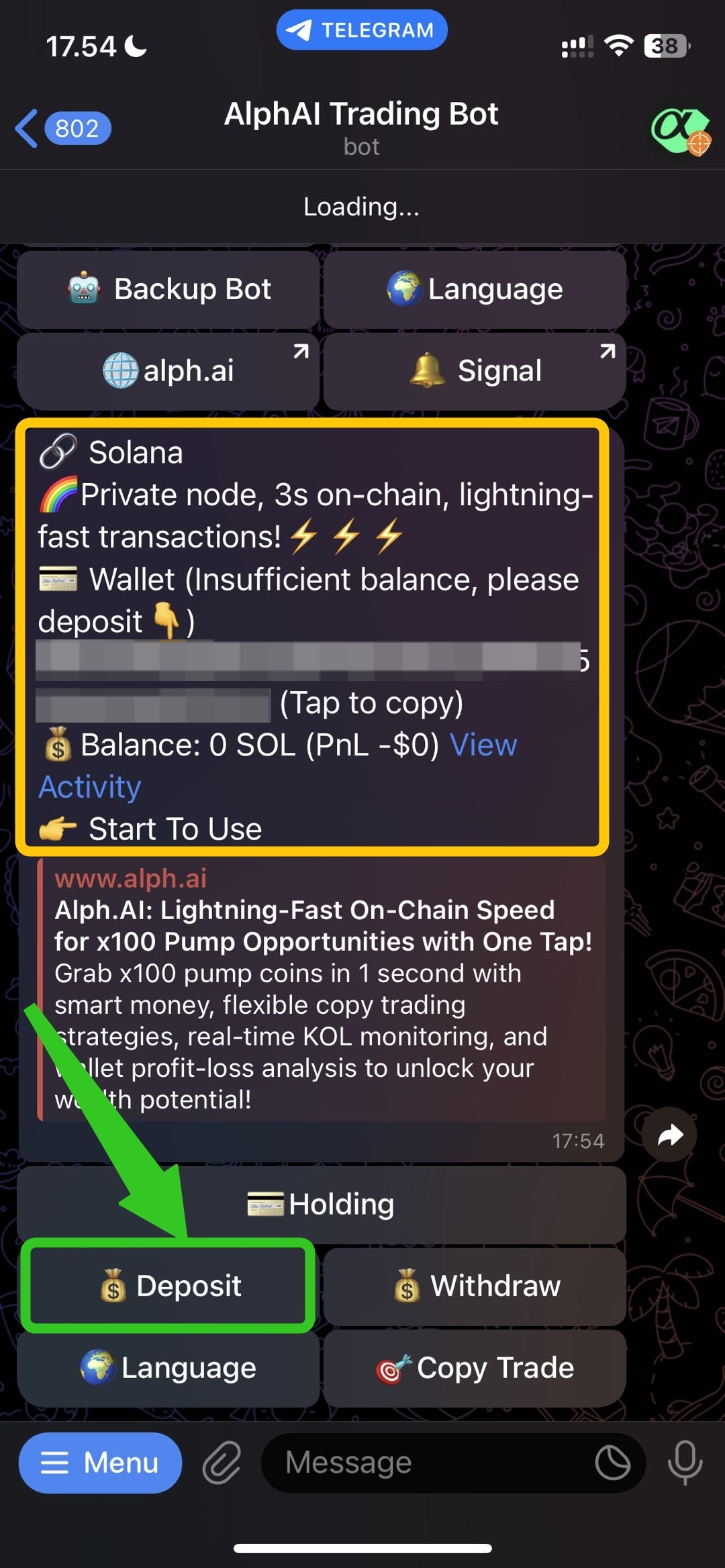The image size is (725, 1568).
Task: Open the AlphAI bot profile avatar
Action: point(679,129)
